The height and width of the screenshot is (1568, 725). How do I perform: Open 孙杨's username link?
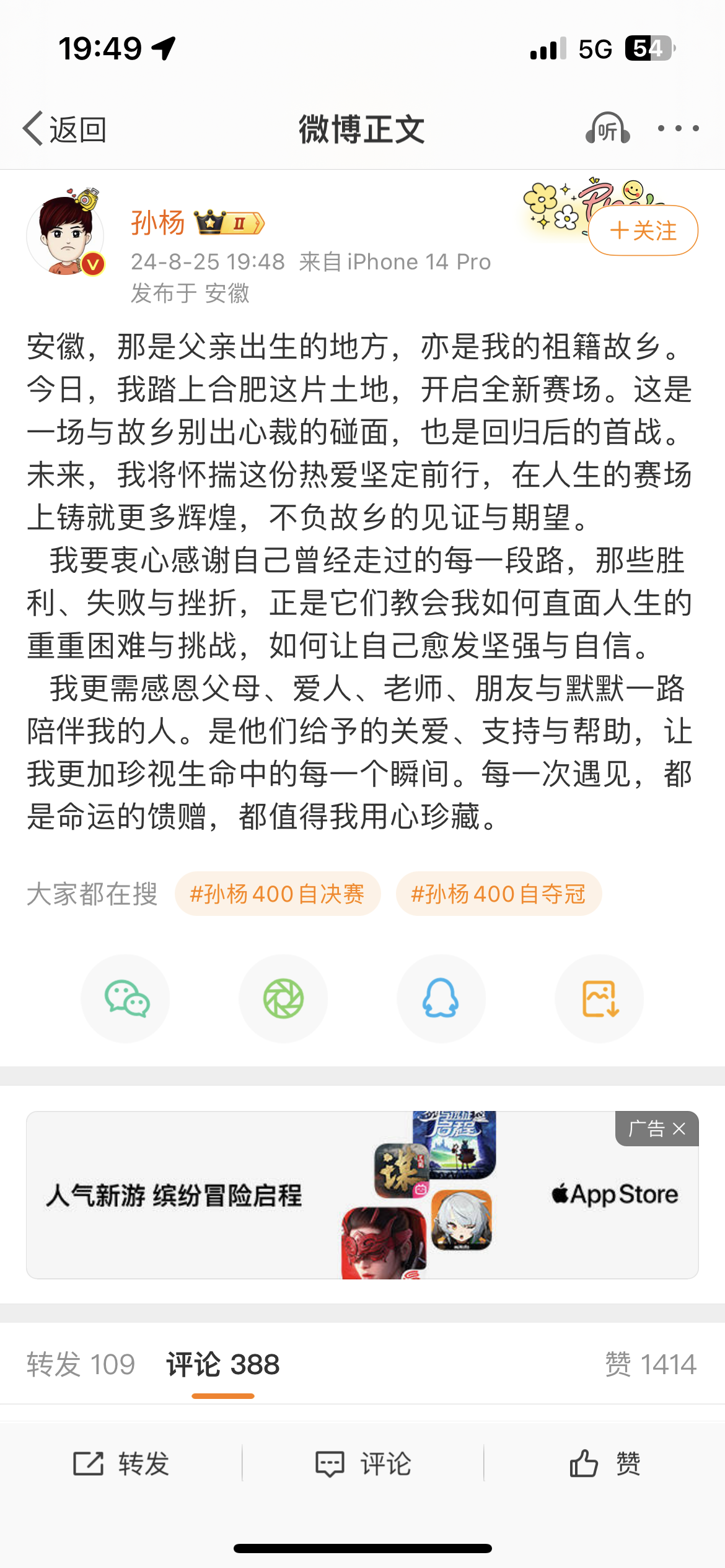157,223
